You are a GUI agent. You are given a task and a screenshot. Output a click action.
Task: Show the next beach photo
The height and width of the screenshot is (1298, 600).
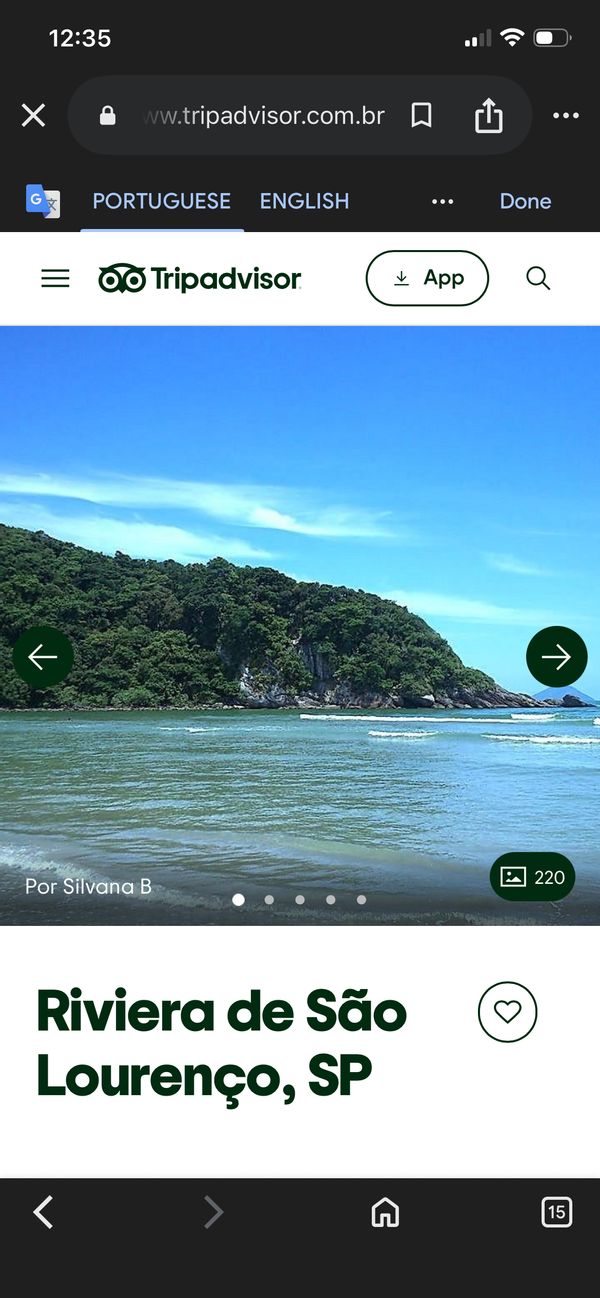(556, 657)
